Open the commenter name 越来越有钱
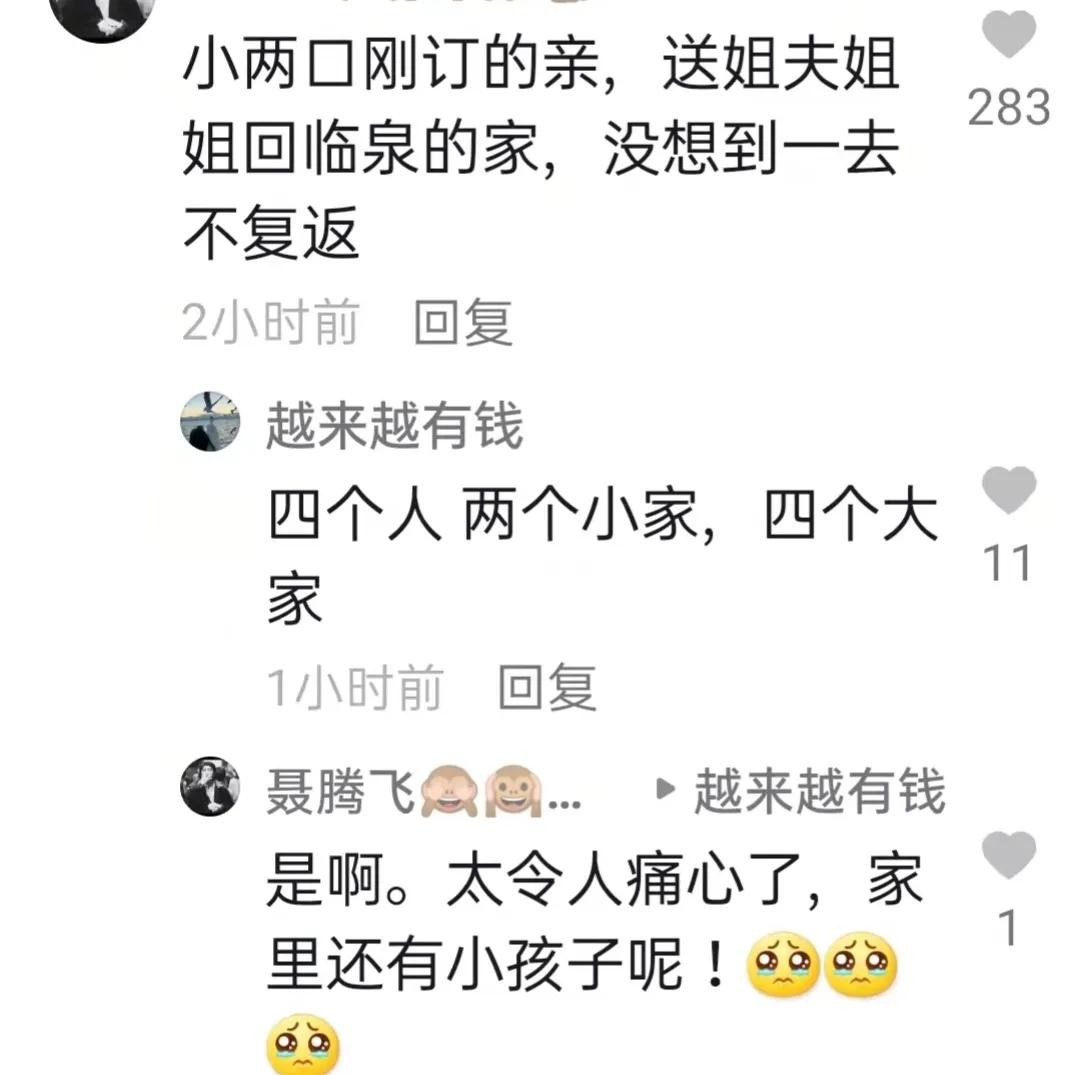The image size is (1079, 1075). [x=394, y=426]
